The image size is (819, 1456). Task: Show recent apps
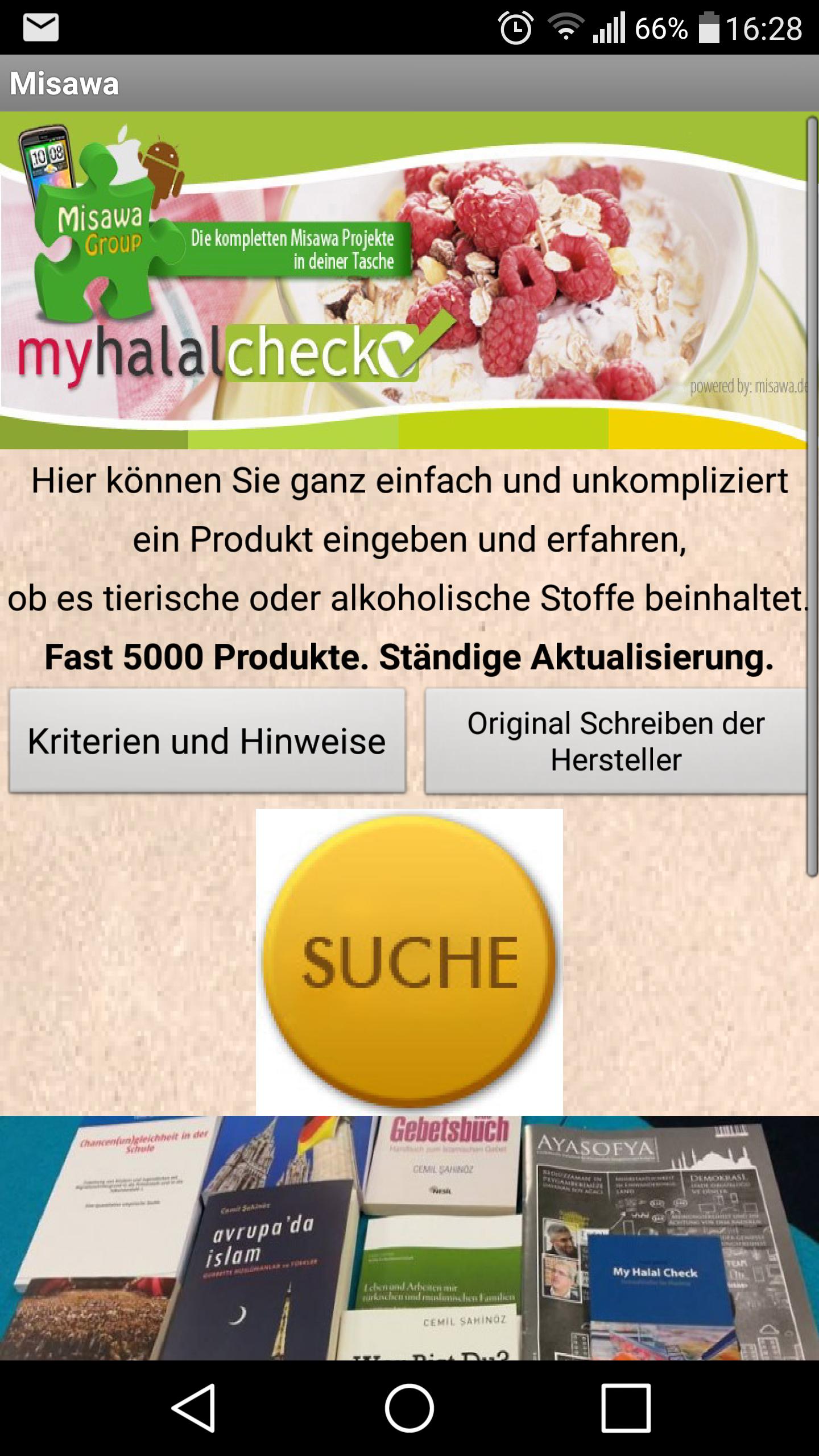[x=626, y=1408]
